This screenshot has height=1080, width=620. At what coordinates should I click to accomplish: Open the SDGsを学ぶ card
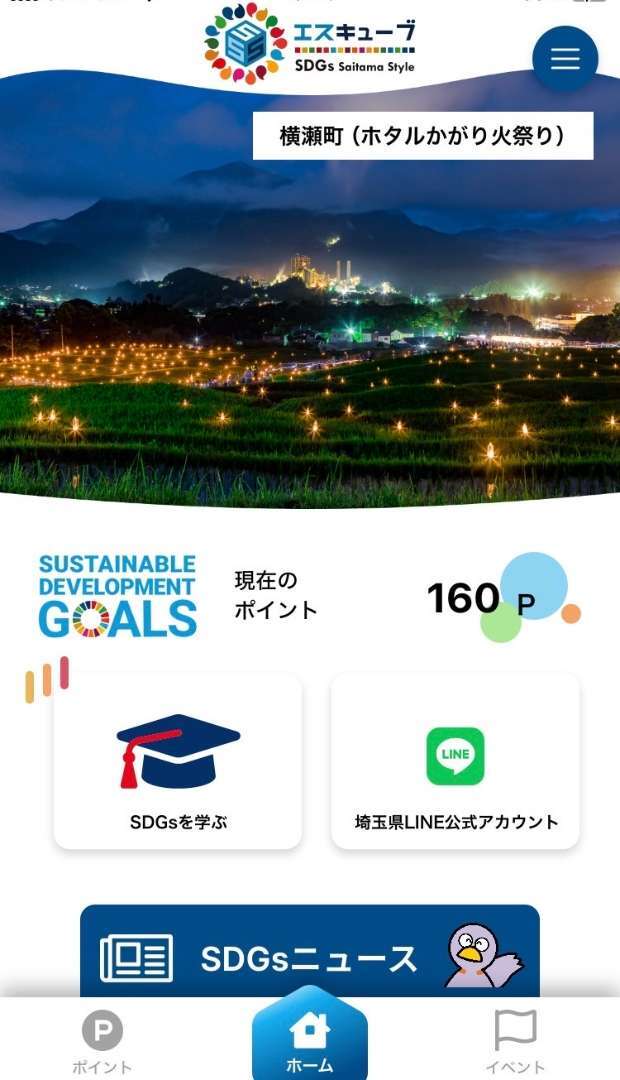(178, 762)
